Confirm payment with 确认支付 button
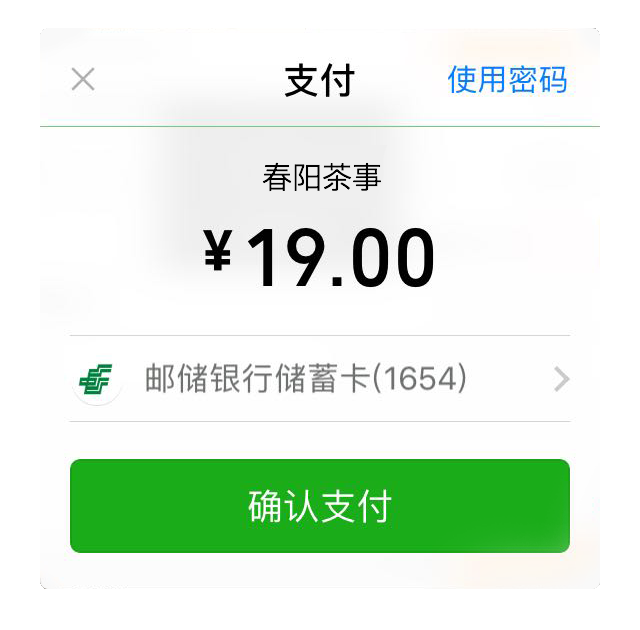 320,506
